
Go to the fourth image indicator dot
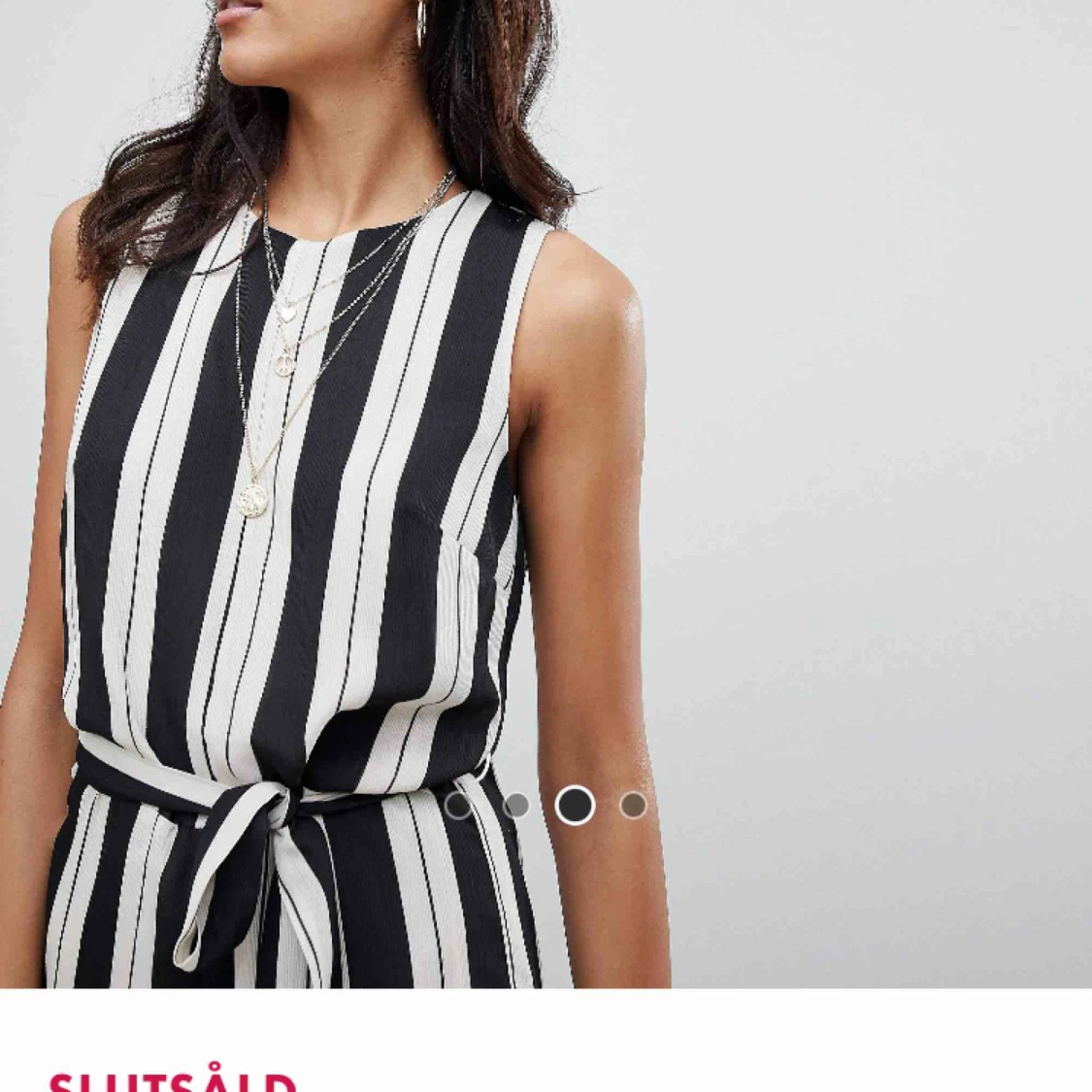(633, 805)
